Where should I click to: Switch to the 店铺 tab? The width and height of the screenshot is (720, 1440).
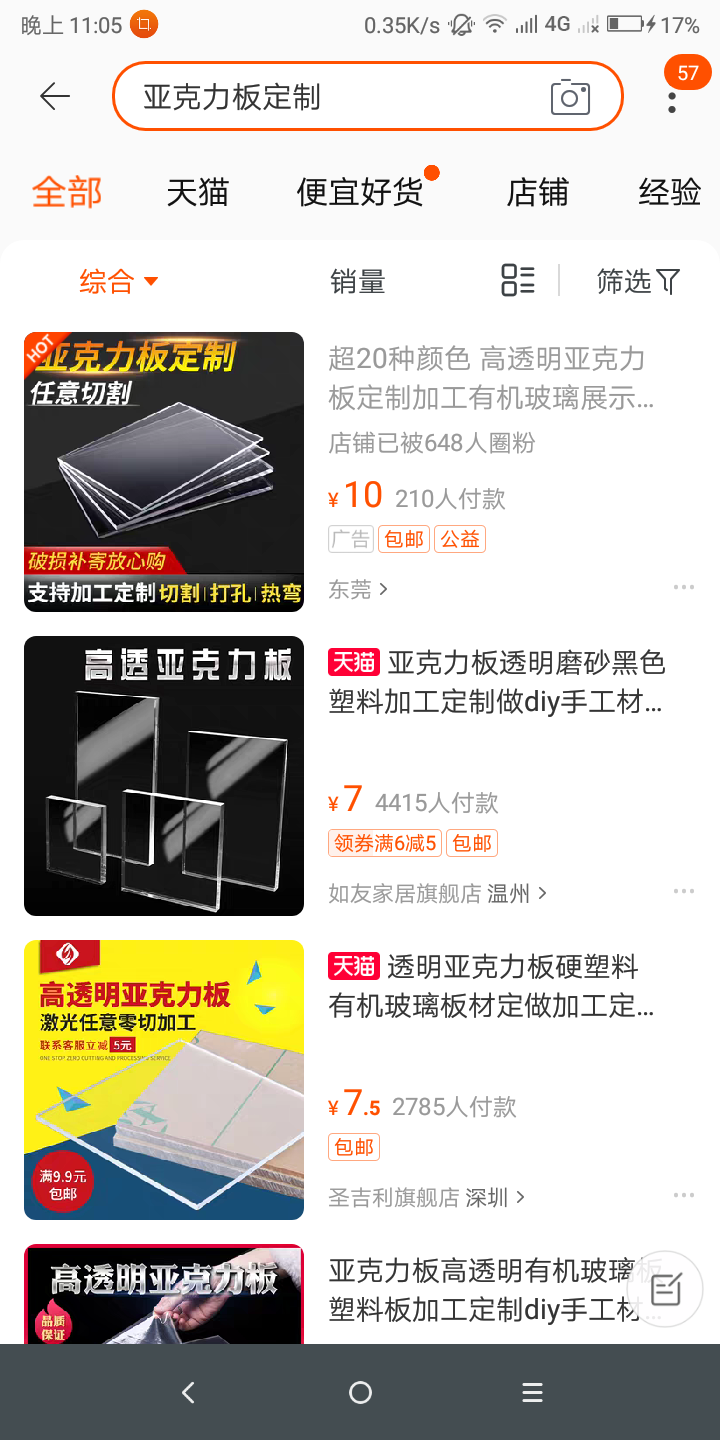pyautogui.click(x=537, y=192)
